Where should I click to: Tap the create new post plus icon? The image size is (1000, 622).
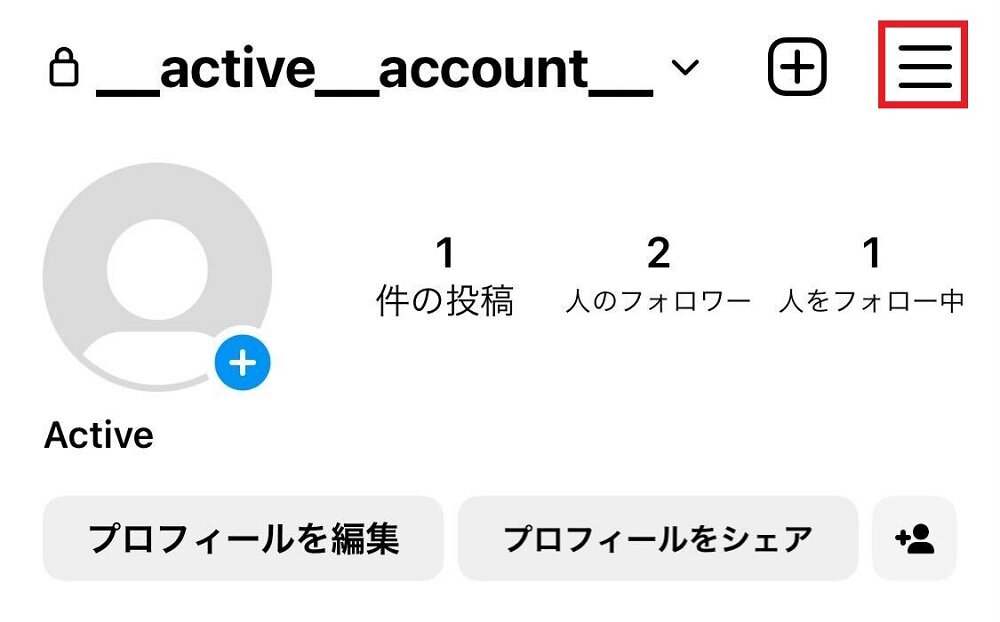click(x=797, y=67)
